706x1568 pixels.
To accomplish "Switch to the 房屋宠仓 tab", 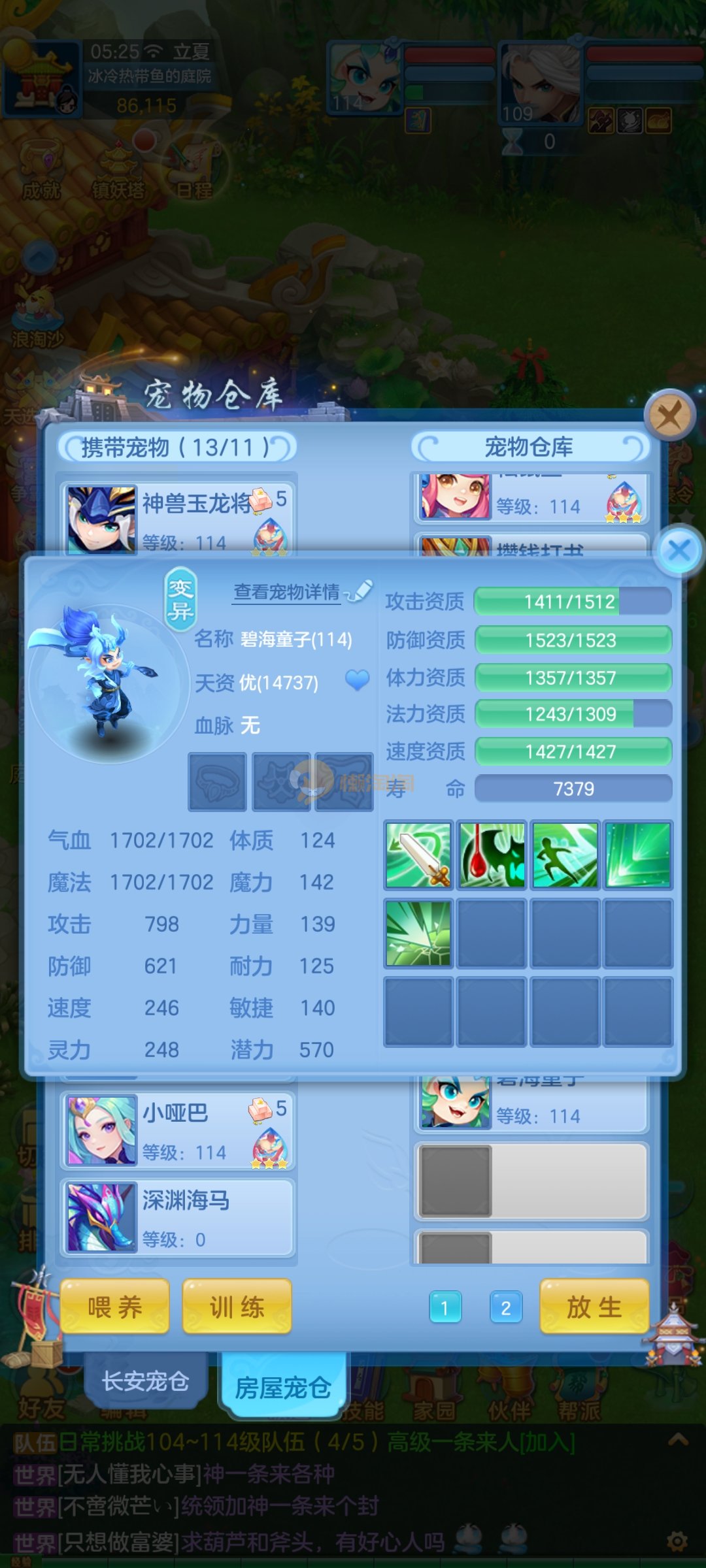I will [282, 1386].
